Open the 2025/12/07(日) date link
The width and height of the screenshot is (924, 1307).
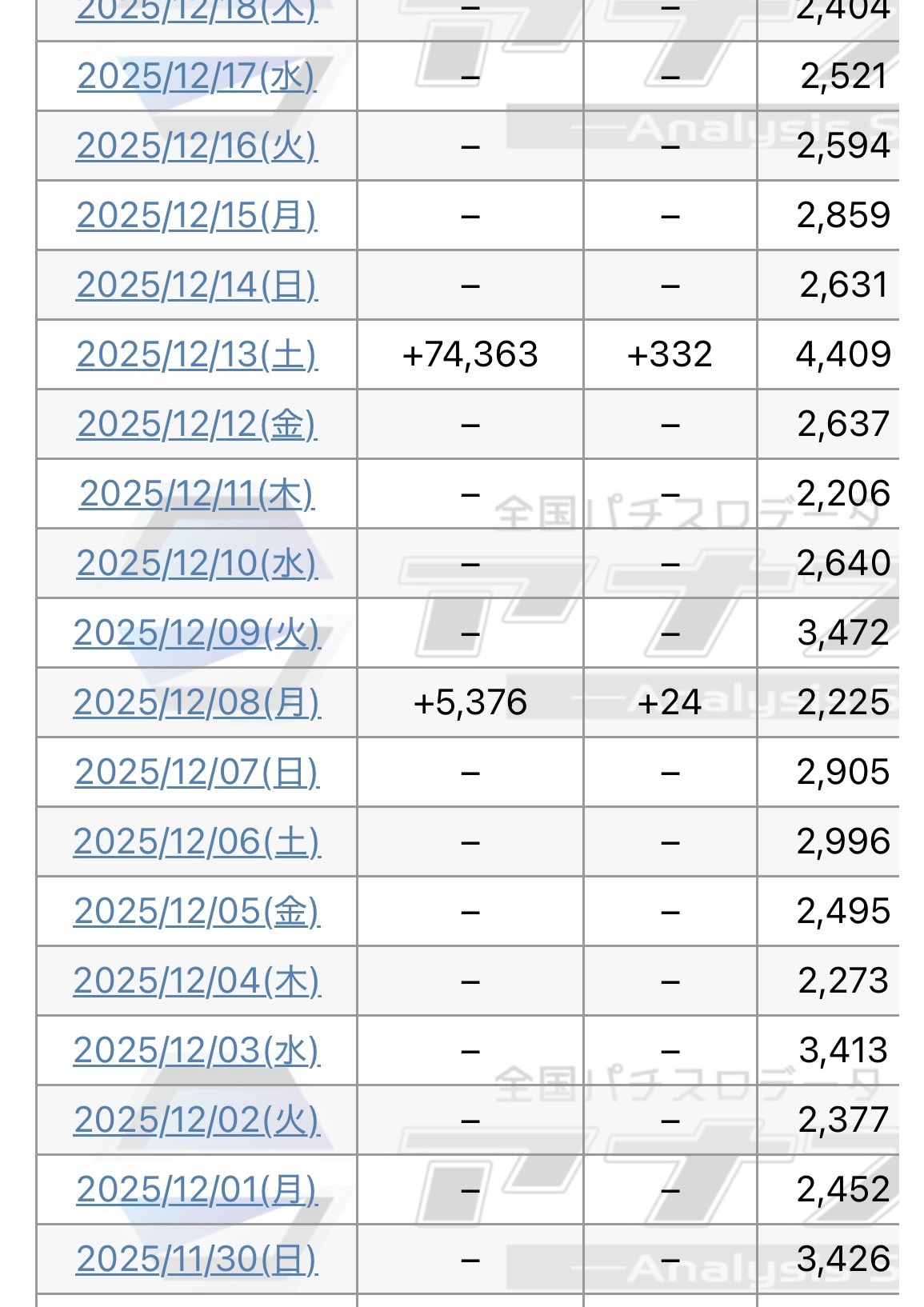(197, 773)
